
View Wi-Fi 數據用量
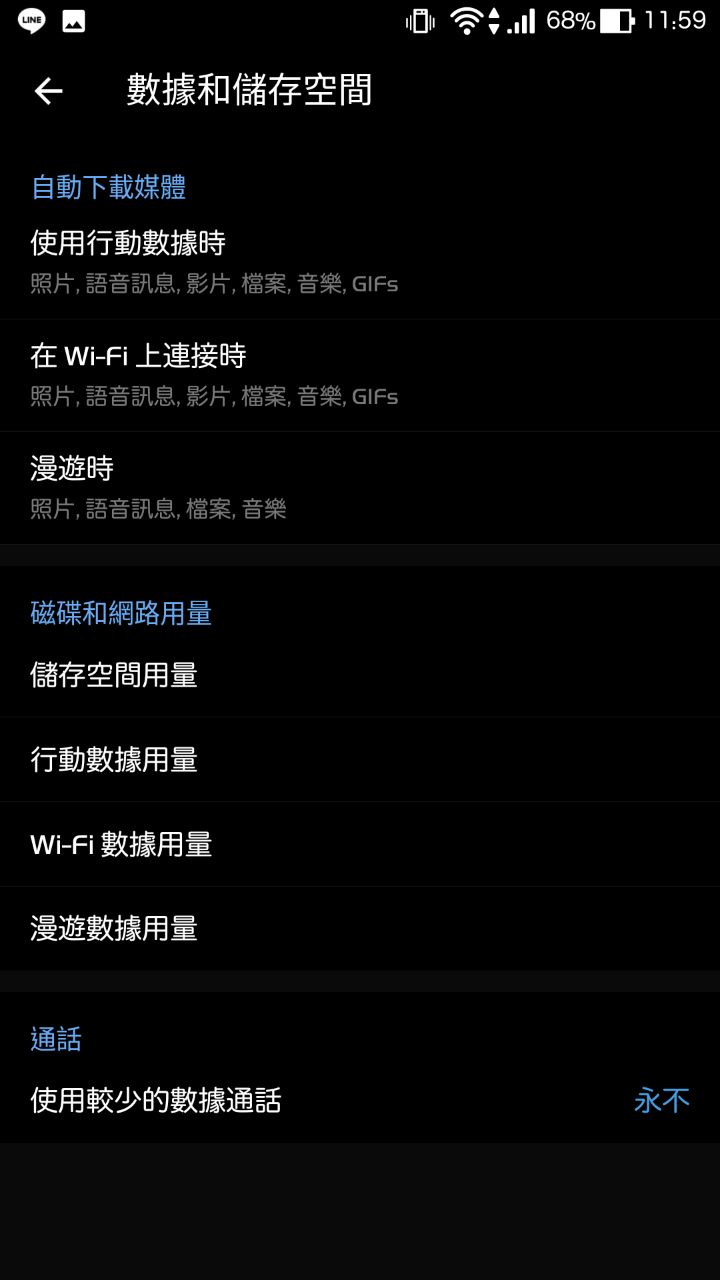click(360, 845)
